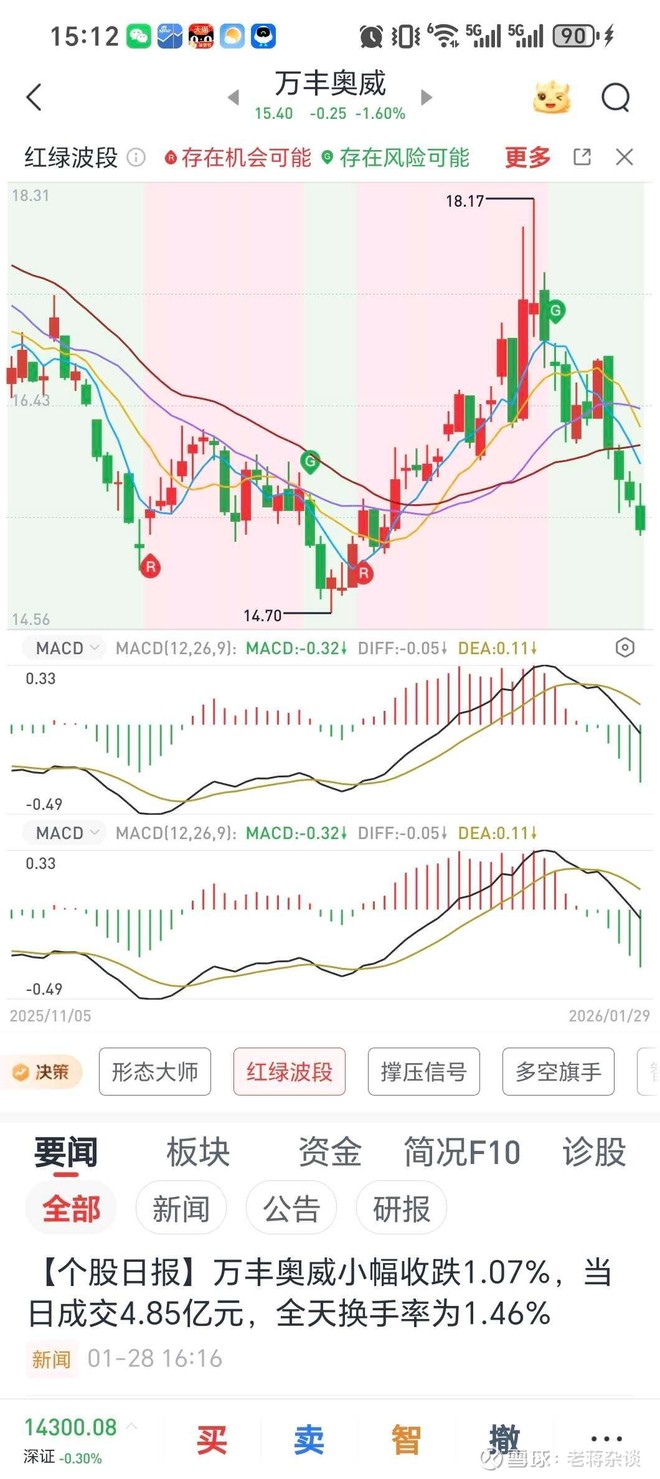The width and height of the screenshot is (660, 1479).
Task: Switch to the 资金 tab
Action: click(x=329, y=1152)
